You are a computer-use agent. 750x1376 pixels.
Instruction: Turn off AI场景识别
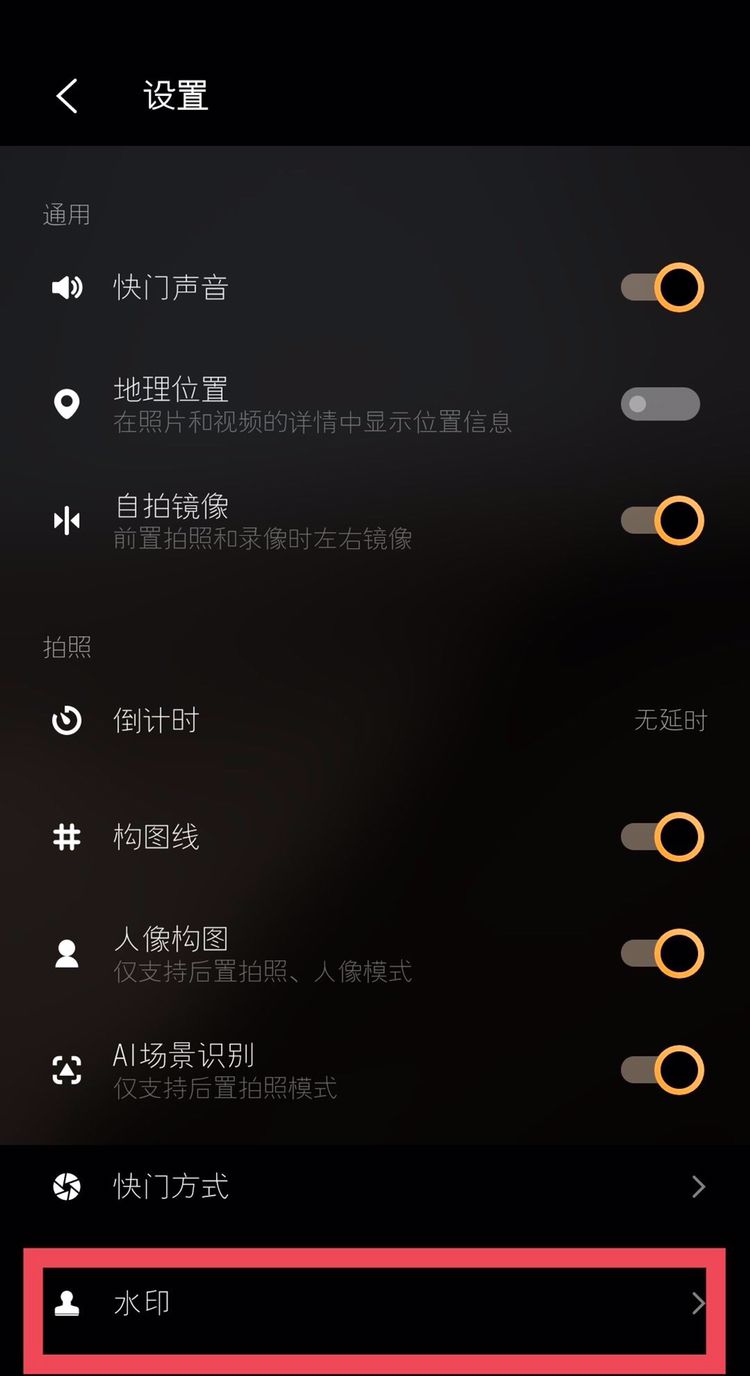coord(662,1070)
